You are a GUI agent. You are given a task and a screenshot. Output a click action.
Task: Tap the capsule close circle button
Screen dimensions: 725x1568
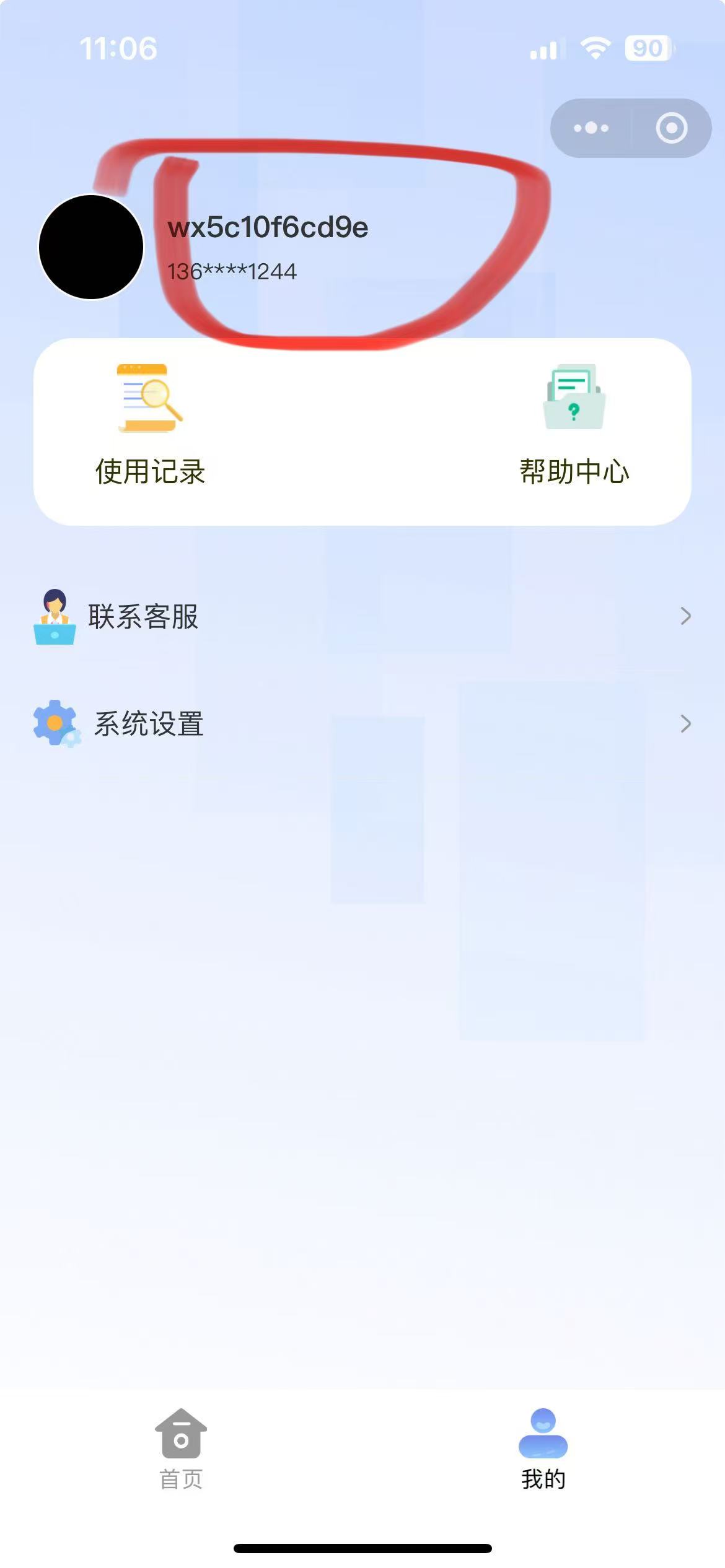click(x=672, y=128)
